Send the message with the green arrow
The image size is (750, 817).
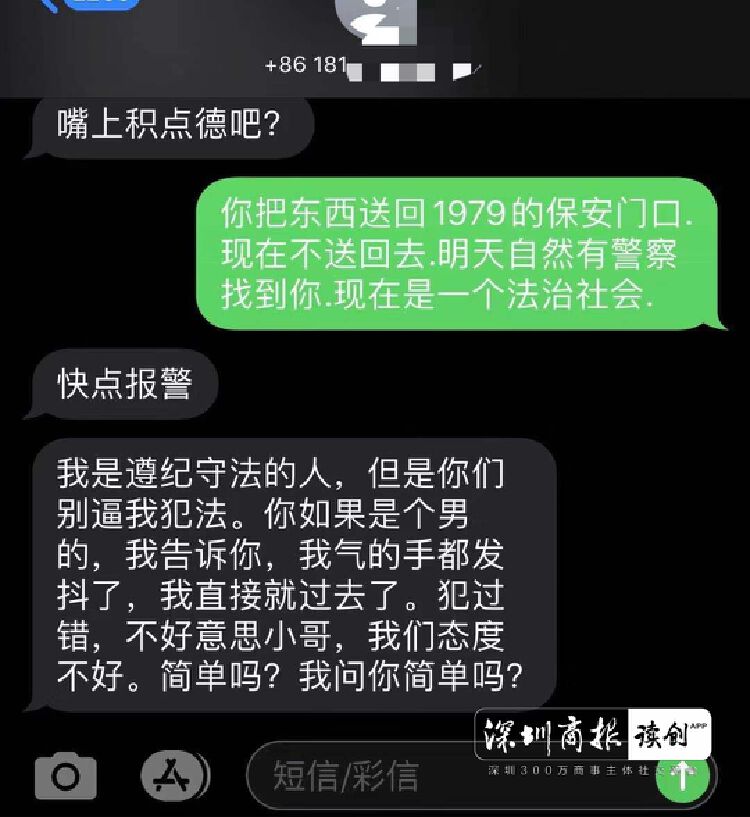point(684,775)
